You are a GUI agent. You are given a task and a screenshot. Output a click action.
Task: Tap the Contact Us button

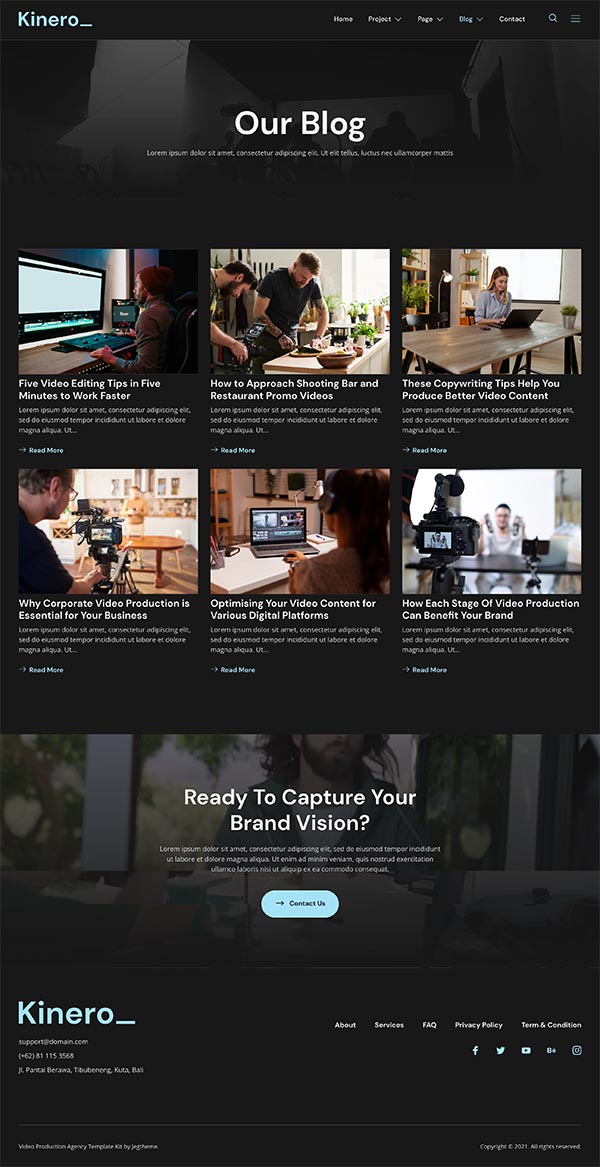300,903
